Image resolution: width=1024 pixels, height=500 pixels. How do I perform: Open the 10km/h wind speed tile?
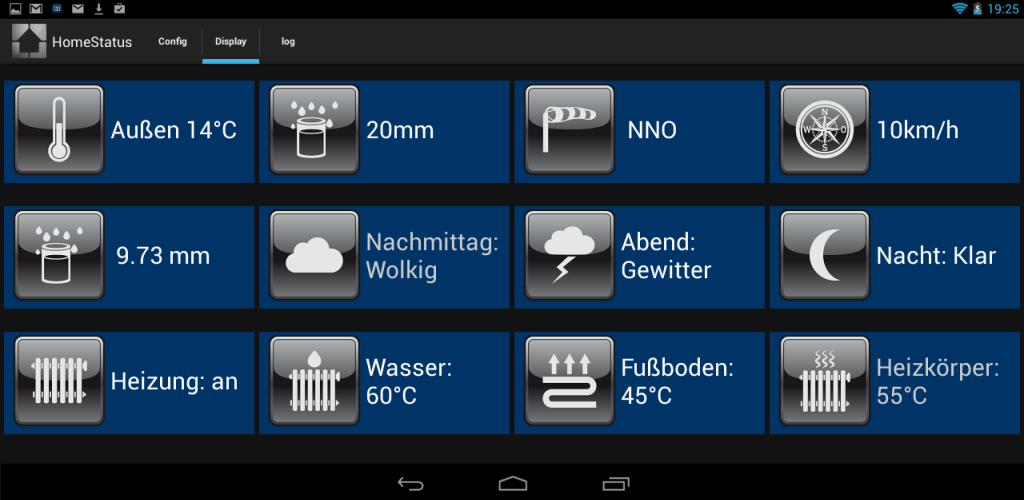click(x=895, y=131)
